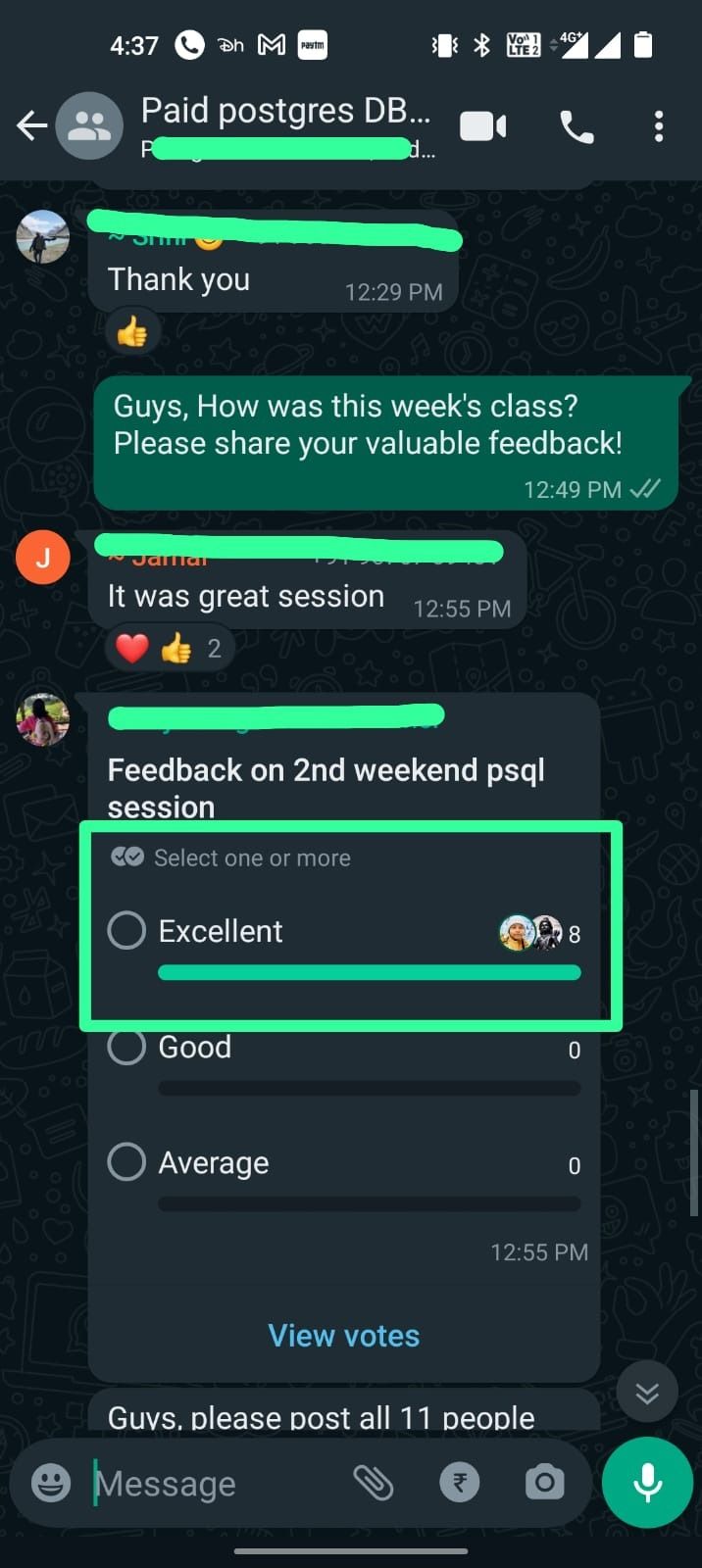The height and width of the screenshot is (1568, 702).
Task: Open View votes for the poll
Action: click(x=343, y=1335)
